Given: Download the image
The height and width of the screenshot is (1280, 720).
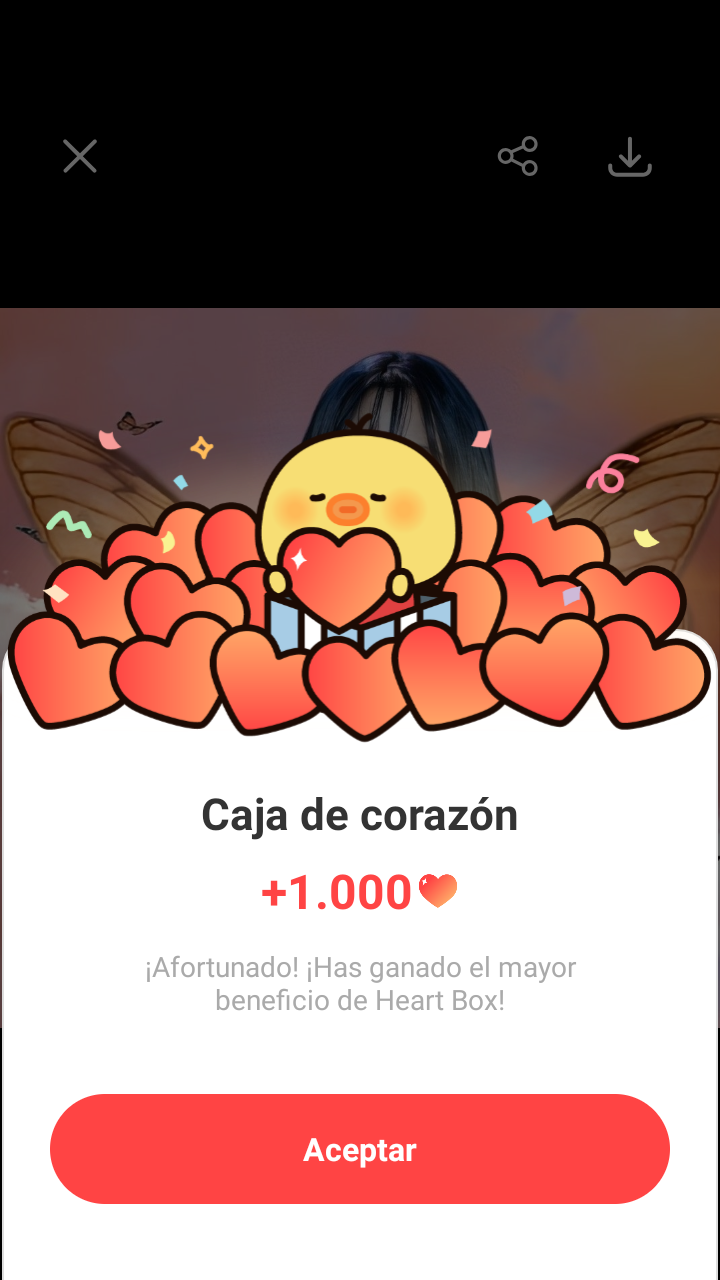Looking at the screenshot, I should click(x=630, y=157).
